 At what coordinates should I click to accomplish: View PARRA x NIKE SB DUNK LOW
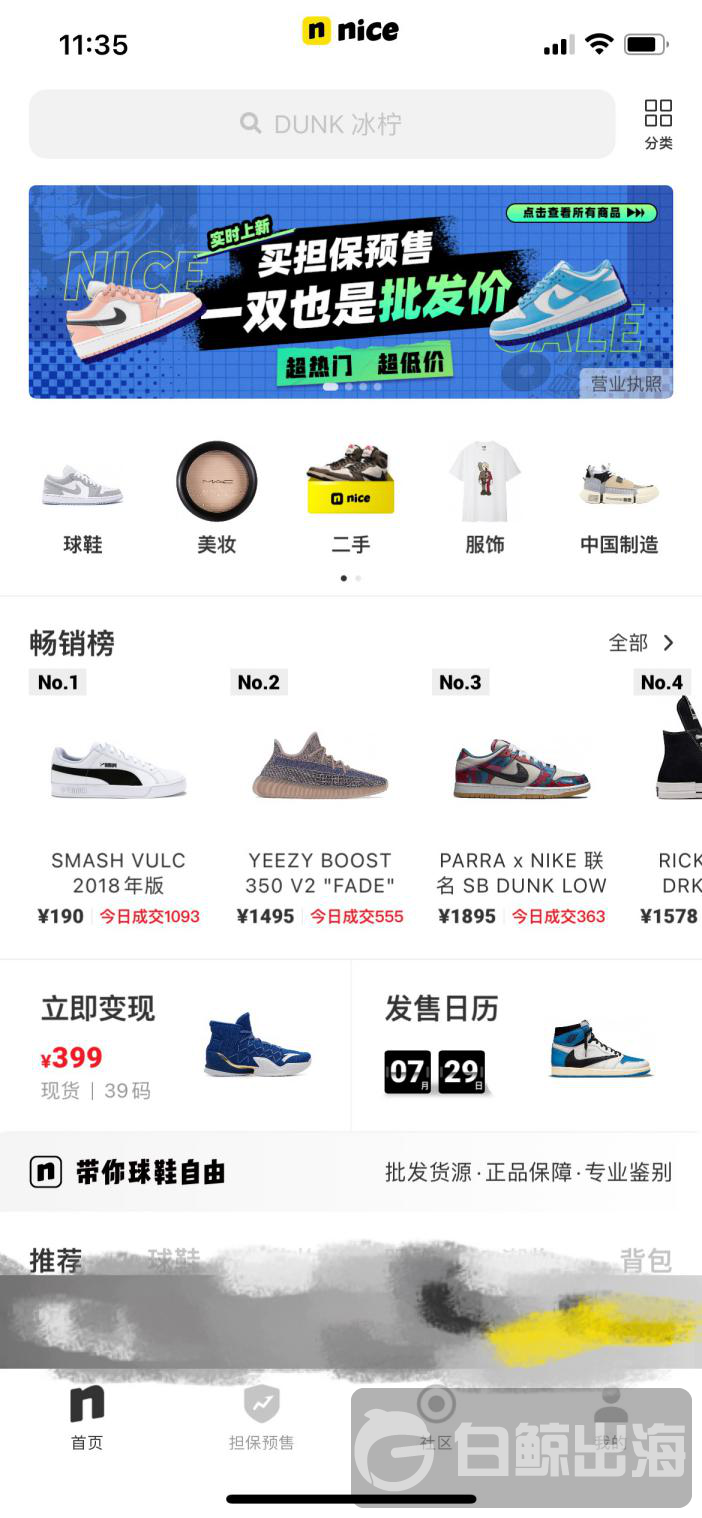pyautogui.click(x=521, y=800)
